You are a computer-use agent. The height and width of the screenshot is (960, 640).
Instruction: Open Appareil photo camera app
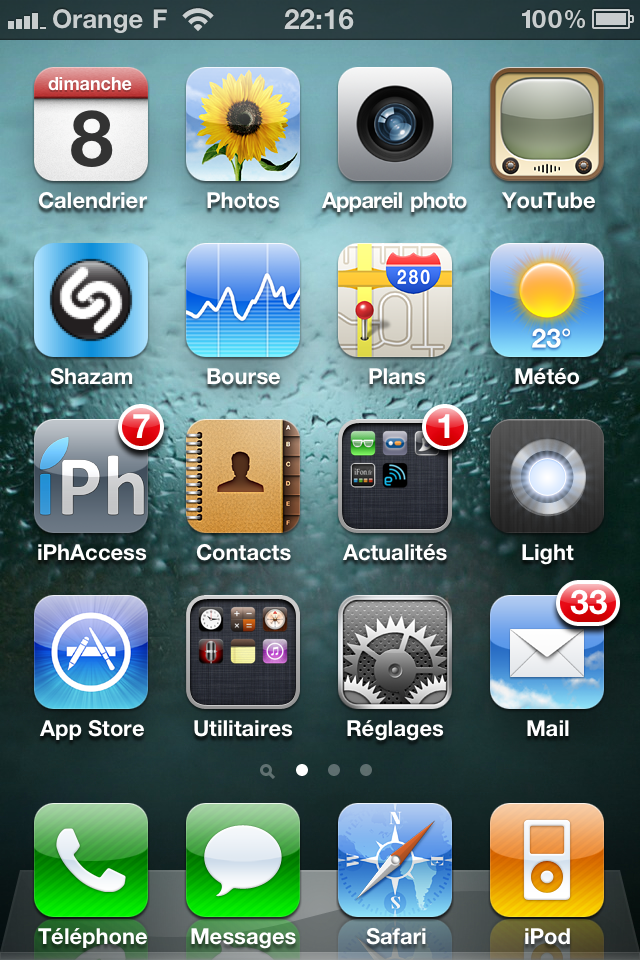click(395, 125)
